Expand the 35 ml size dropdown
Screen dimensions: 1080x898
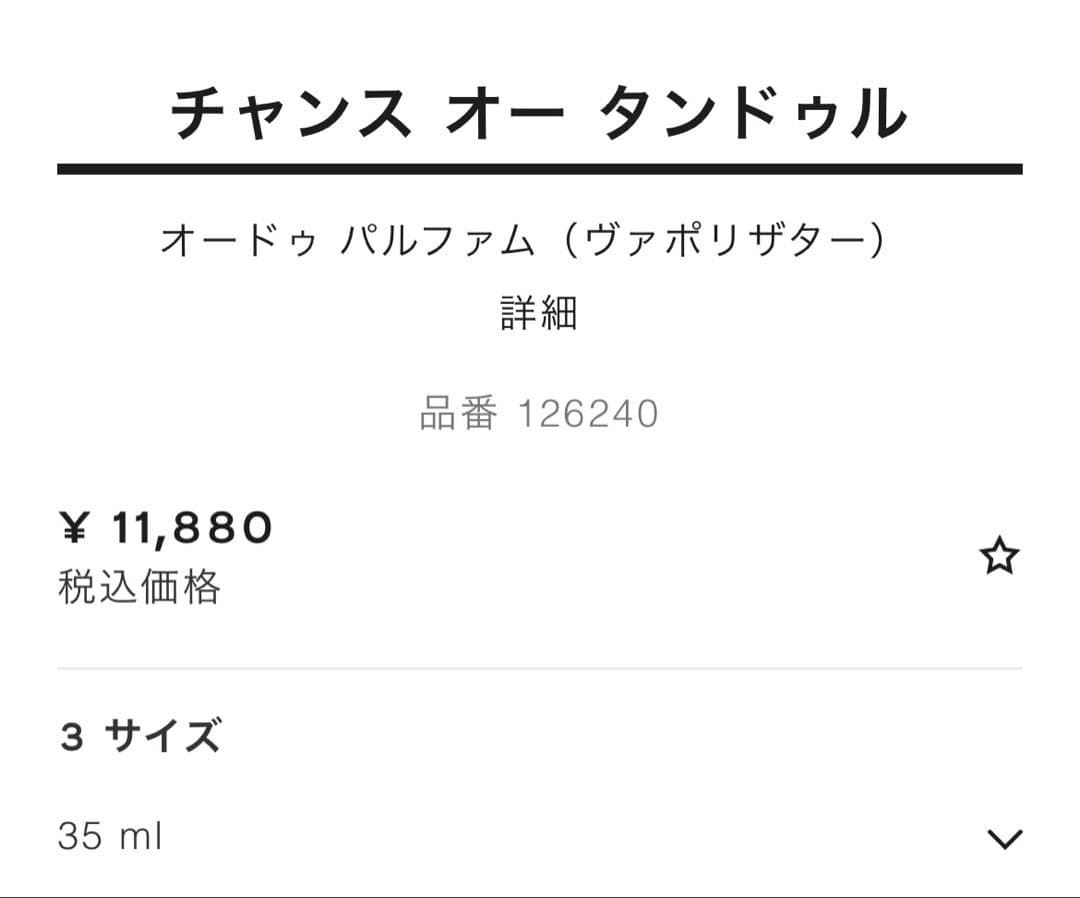1003,838
